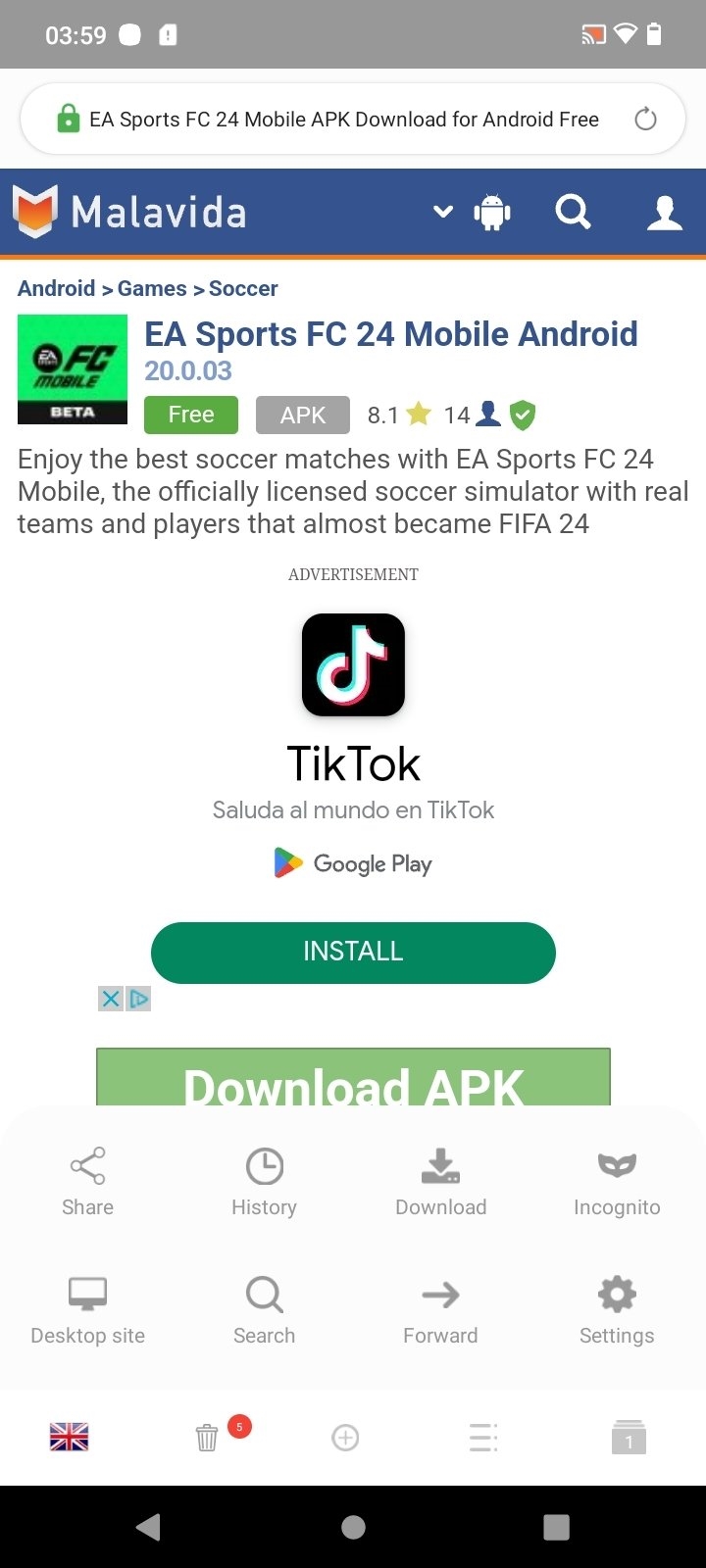Expand the Malavida platform dropdown arrow

pos(443,211)
